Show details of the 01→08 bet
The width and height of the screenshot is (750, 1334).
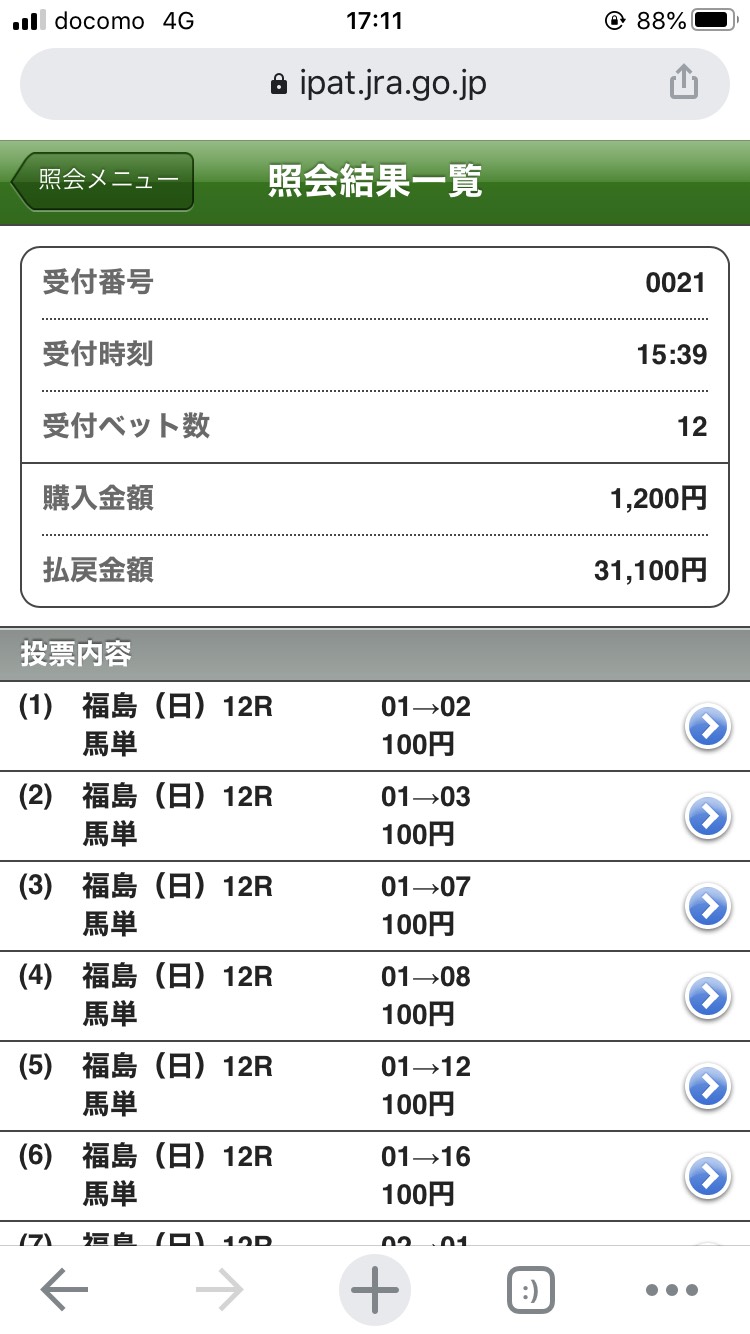coord(707,997)
